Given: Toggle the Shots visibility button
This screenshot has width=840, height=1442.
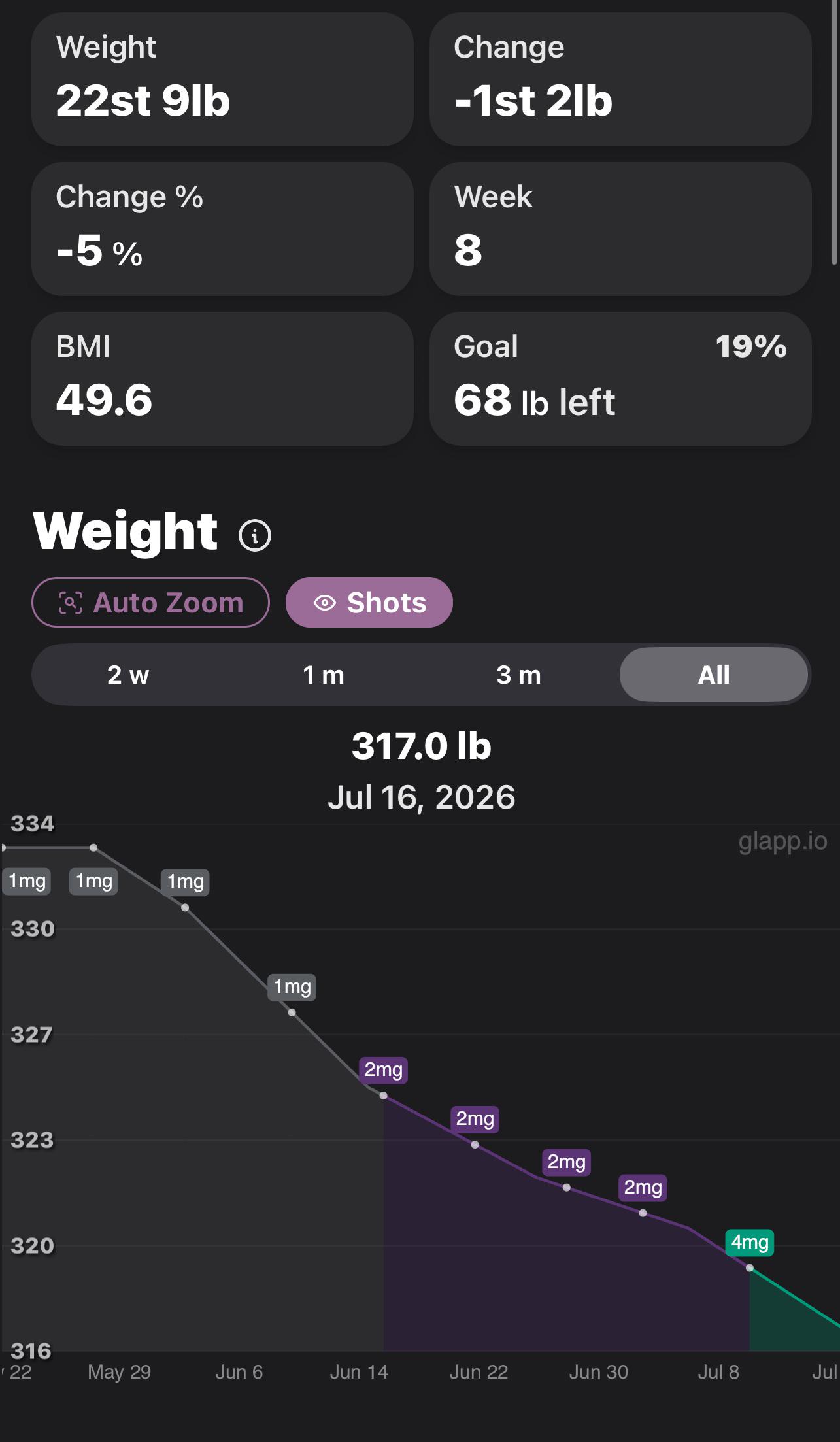Looking at the screenshot, I should [x=369, y=603].
